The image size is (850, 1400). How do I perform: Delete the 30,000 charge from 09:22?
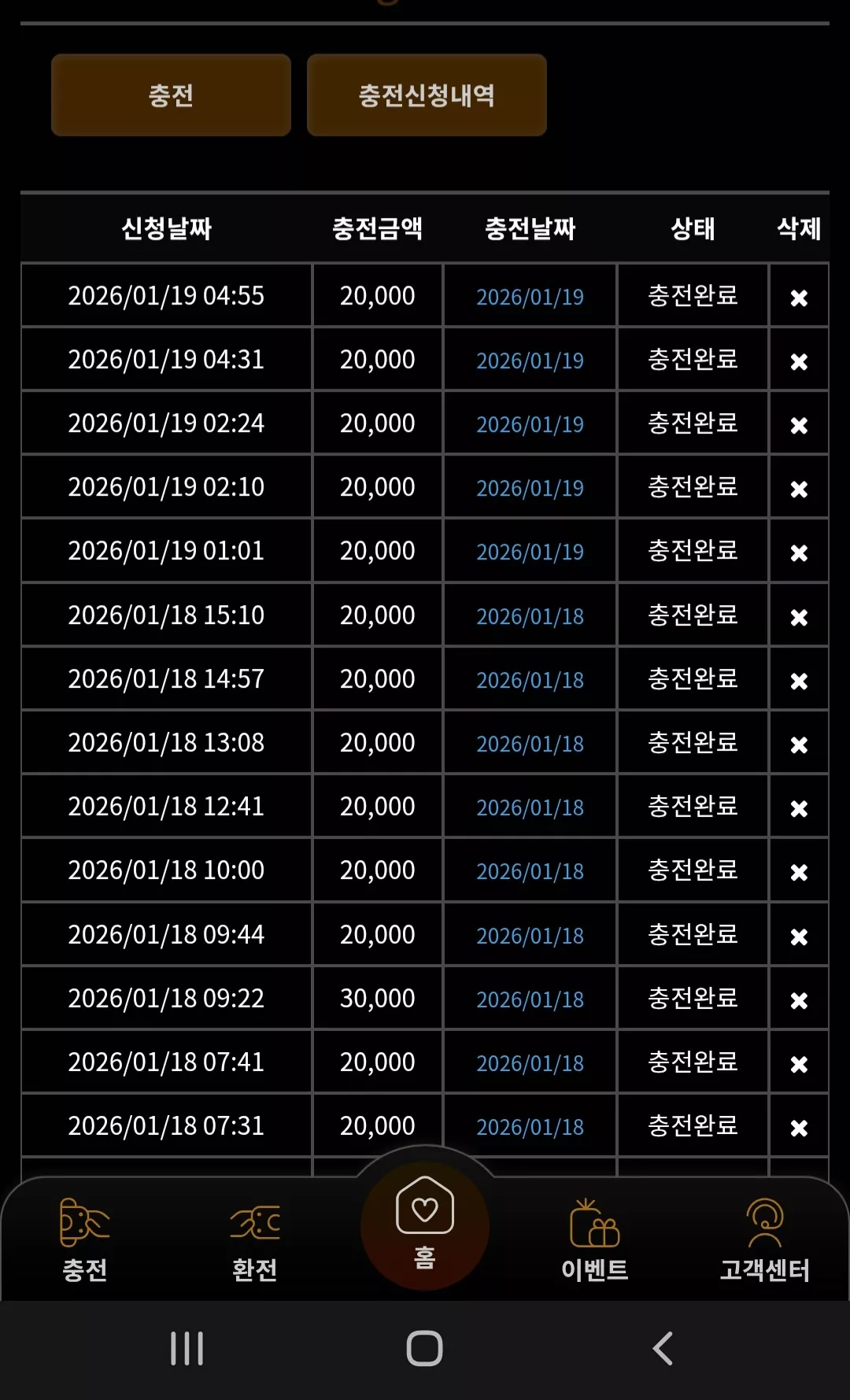tap(799, 1000)
